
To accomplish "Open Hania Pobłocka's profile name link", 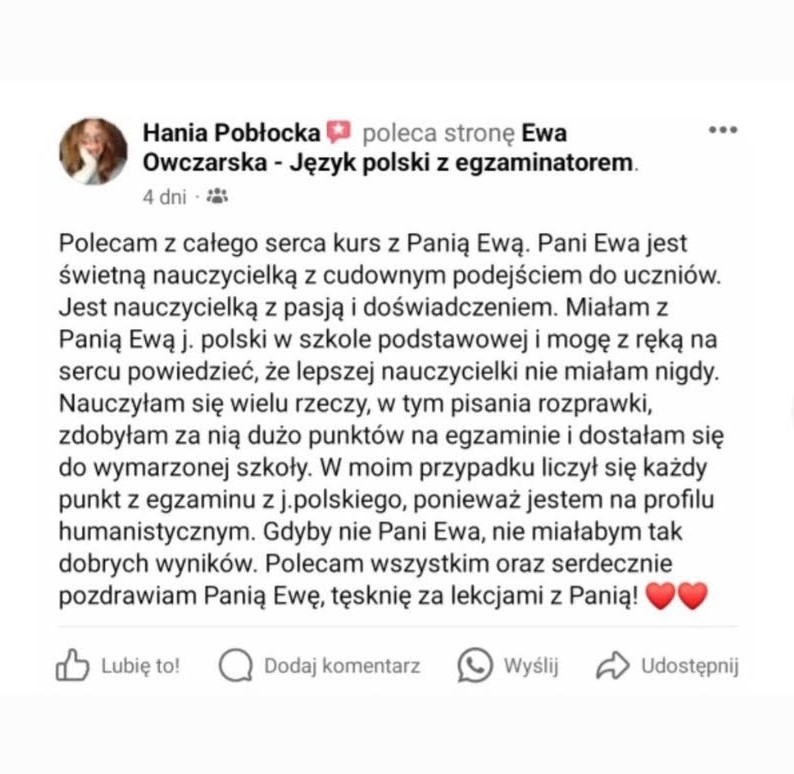I will [x=231, y=132].
